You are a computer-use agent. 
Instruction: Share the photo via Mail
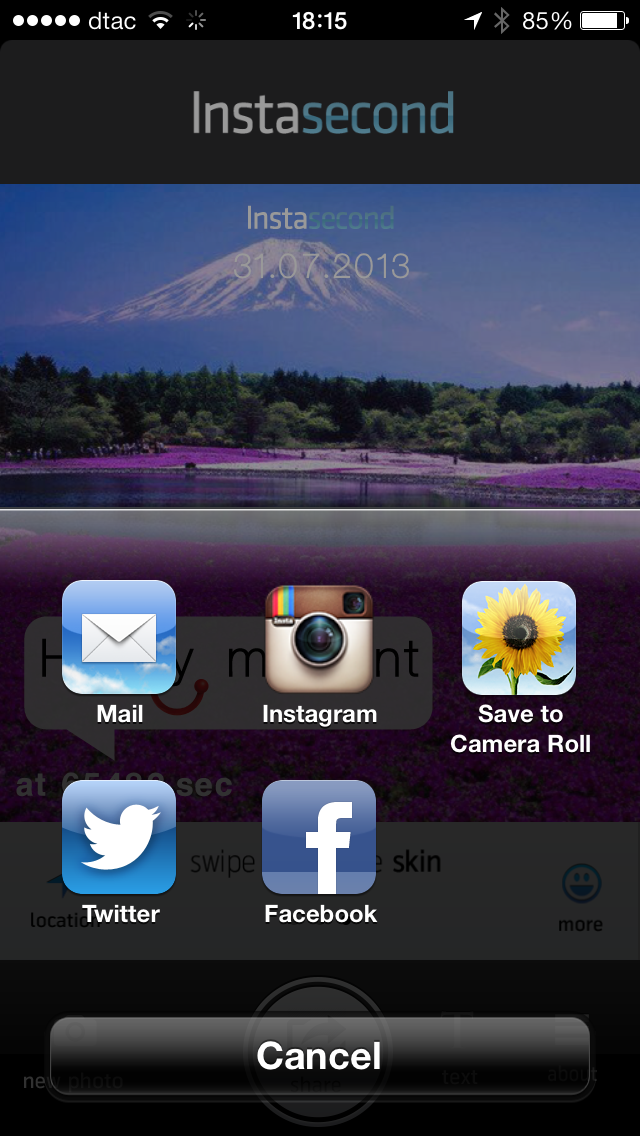pyautogui.click(x=119, y=638)
